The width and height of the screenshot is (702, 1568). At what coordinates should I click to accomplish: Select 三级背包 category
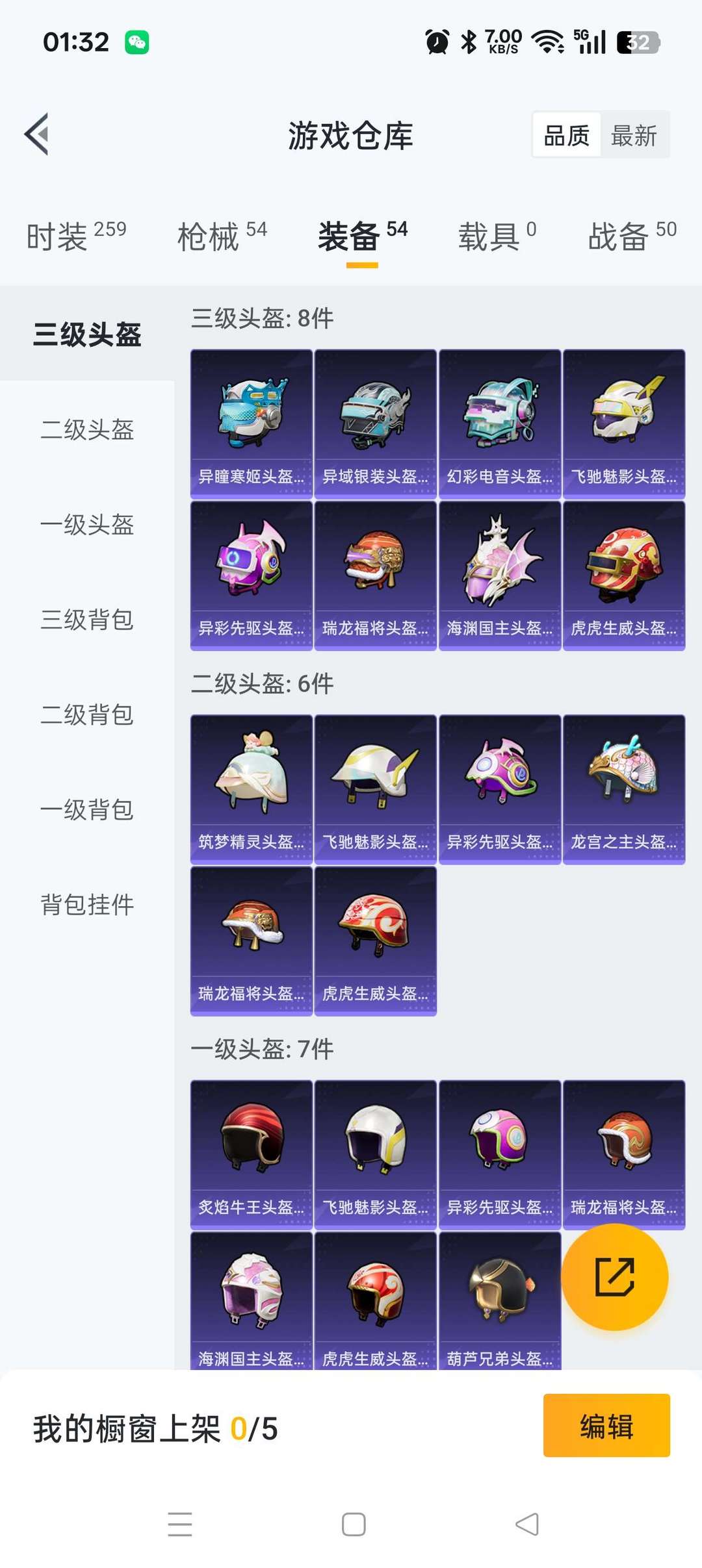(x=87, y=619)
